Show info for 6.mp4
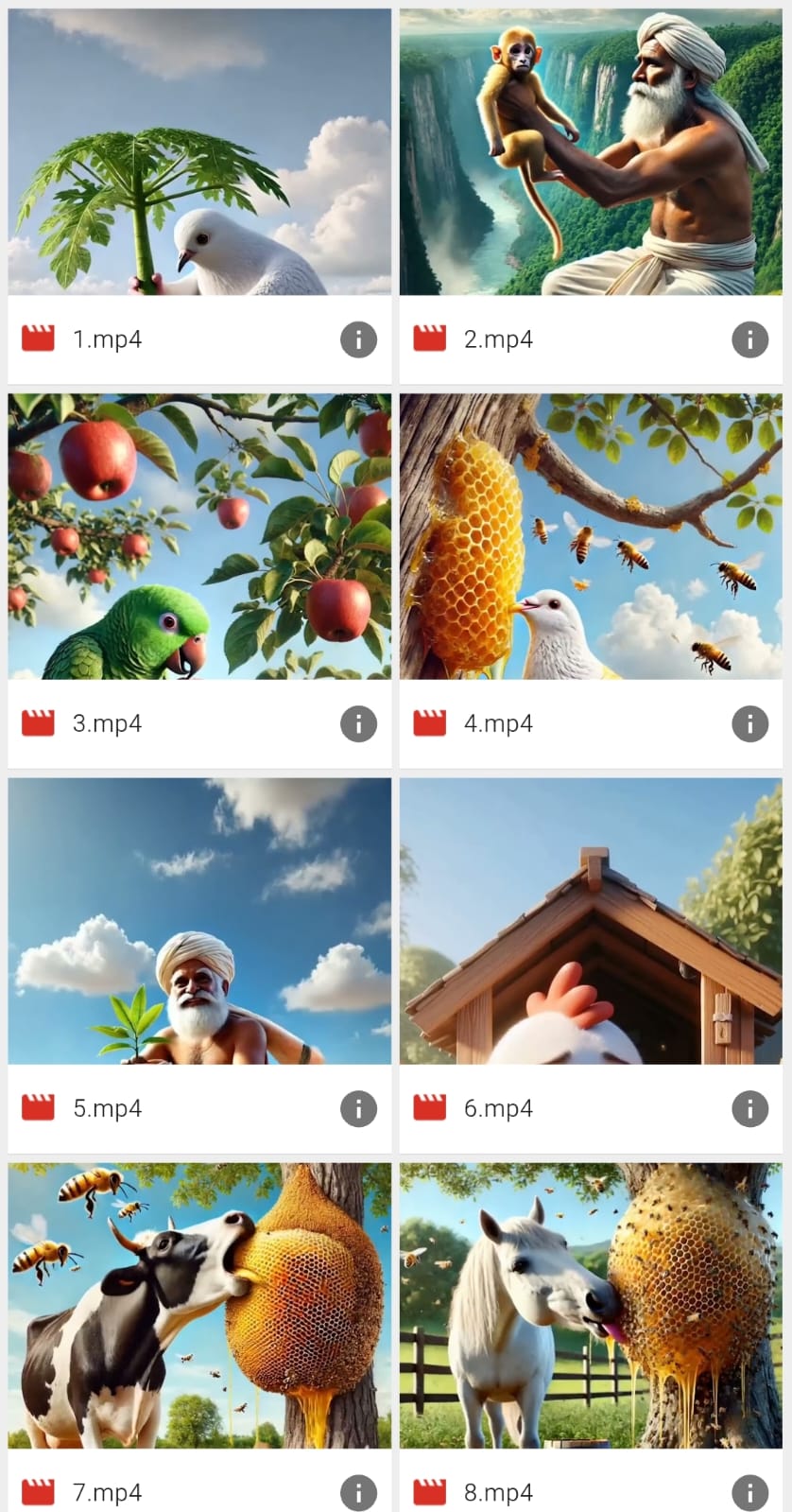The width and height of the screenshot is (792, 1512). (749, 1108)
